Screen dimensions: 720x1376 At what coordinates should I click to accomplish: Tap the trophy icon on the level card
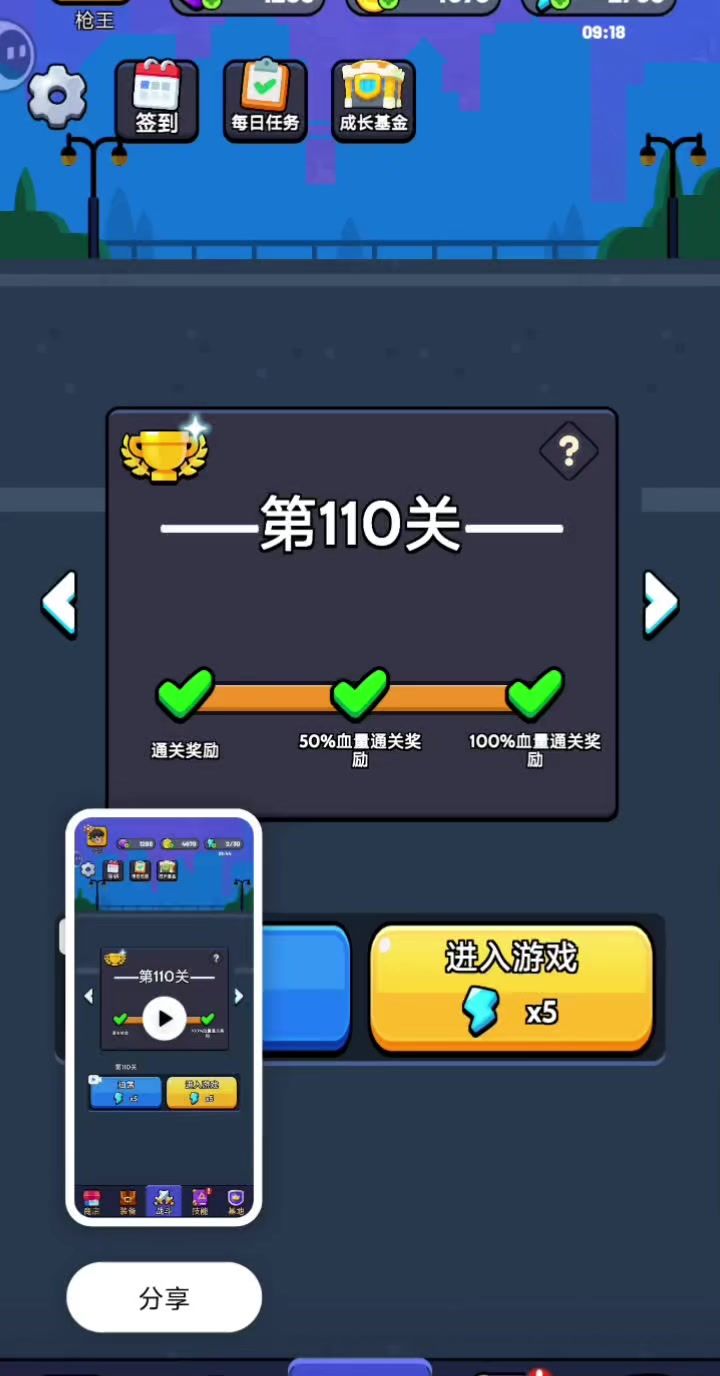tap(165, 455)
